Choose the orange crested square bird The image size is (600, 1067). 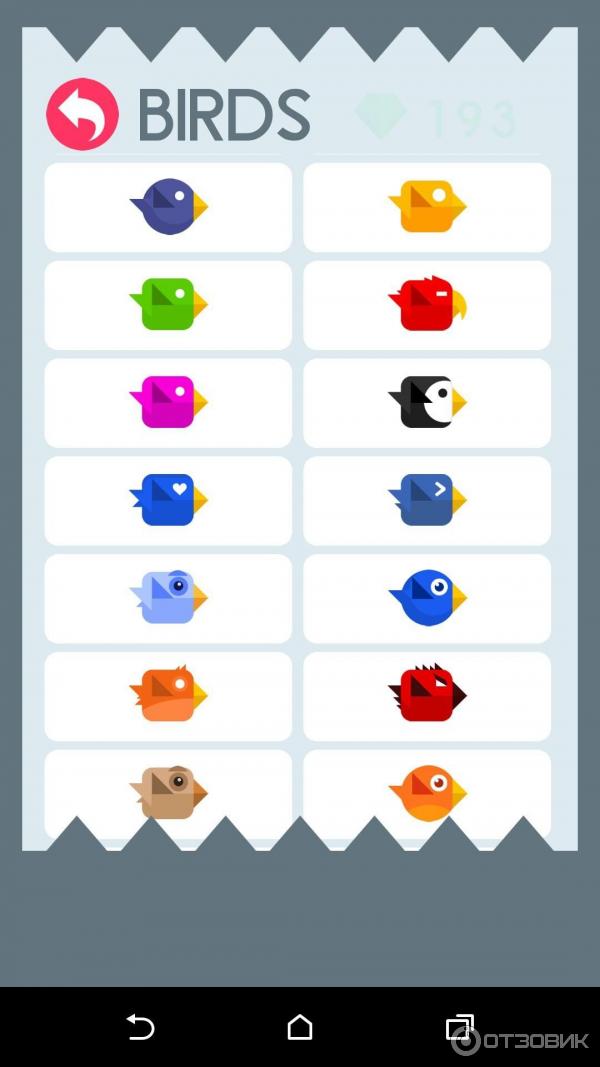pos(168,695)
